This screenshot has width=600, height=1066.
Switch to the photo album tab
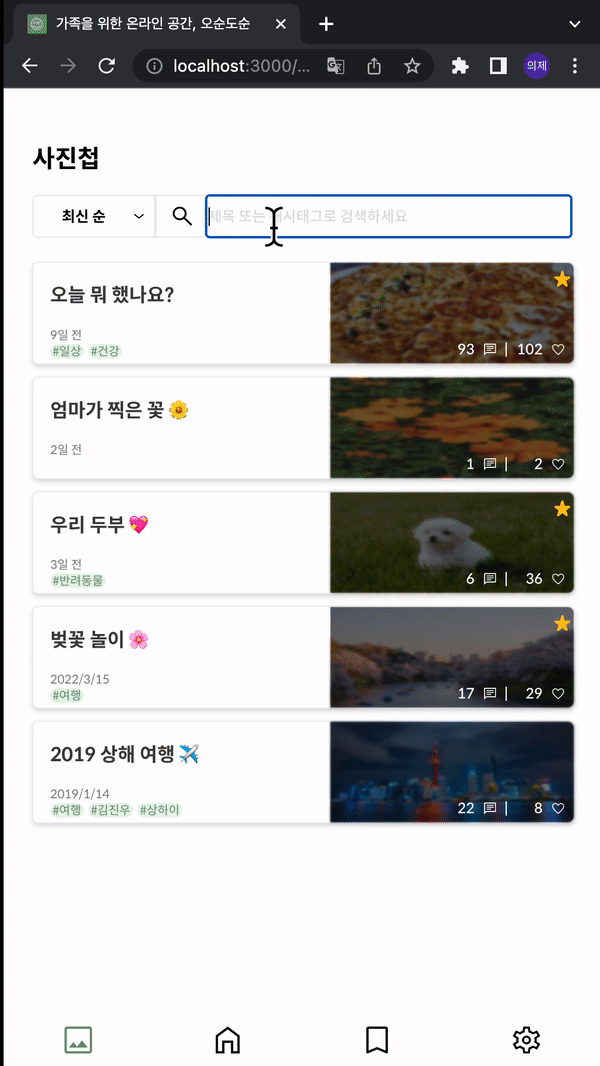(x=78, y=1040)
